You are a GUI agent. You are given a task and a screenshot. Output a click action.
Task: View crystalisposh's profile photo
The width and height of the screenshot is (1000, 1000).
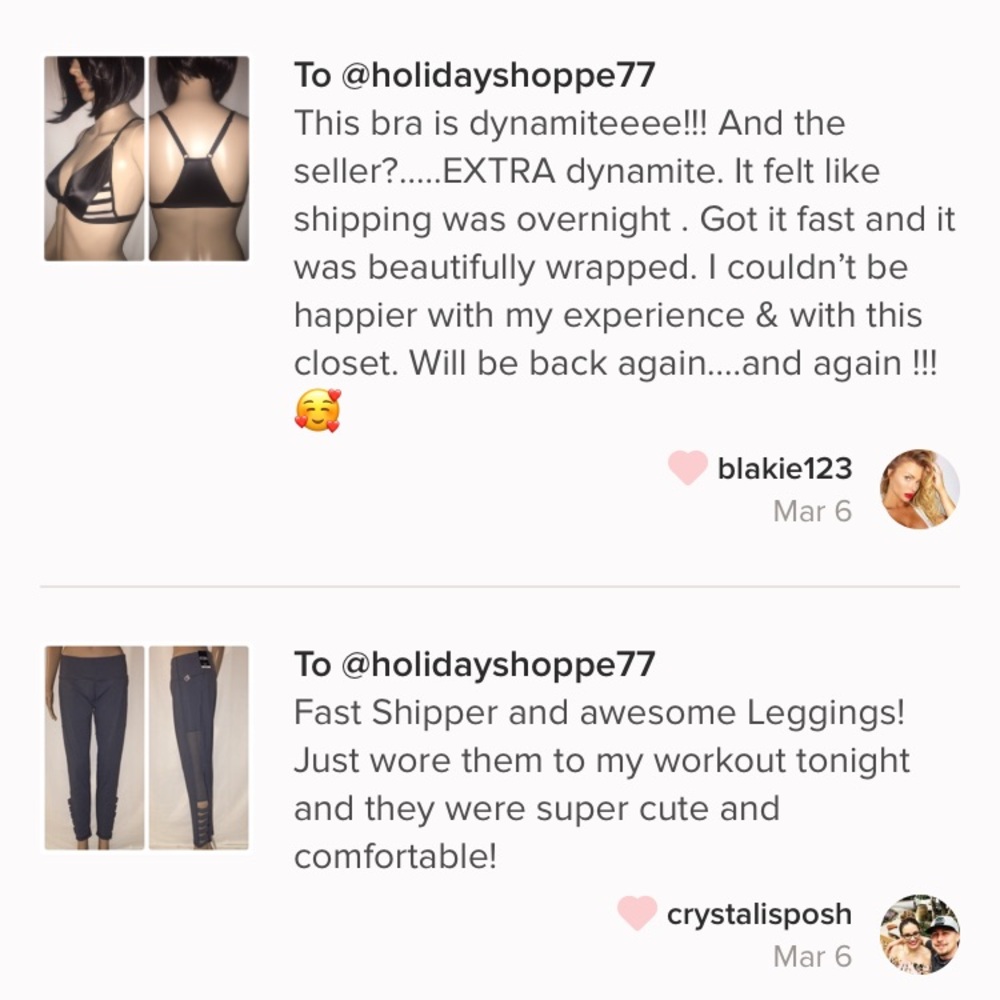tap(919, 934)
